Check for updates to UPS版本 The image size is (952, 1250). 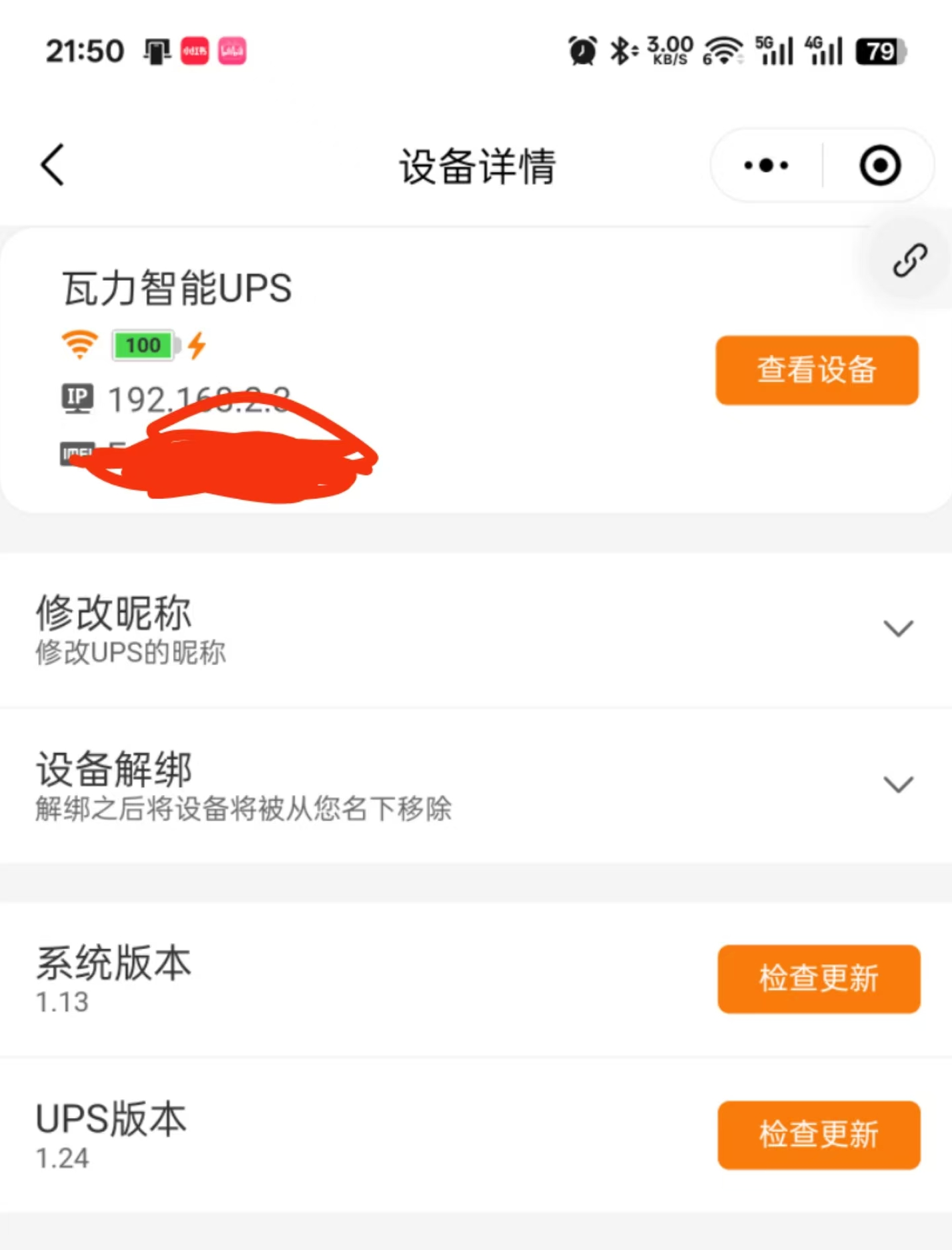point(819,1135)
